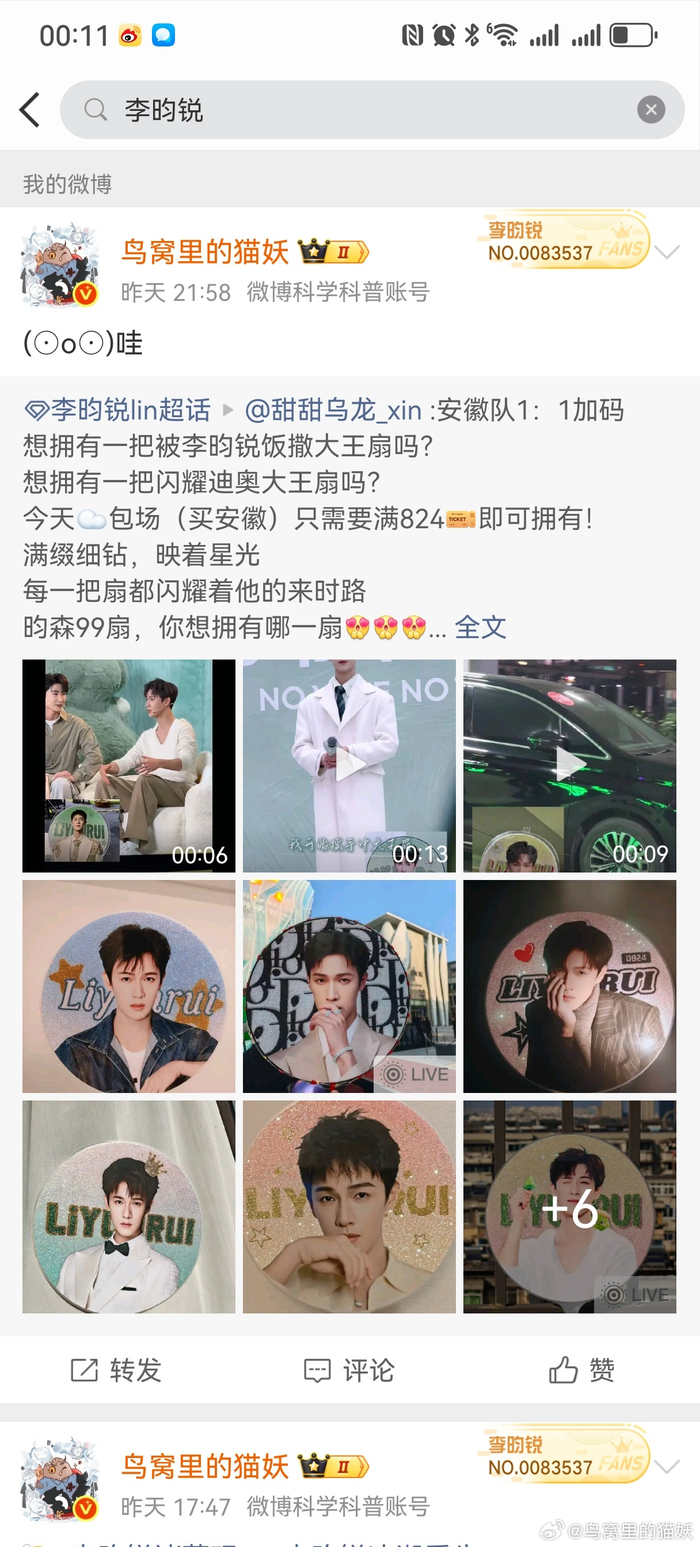Repost with the 转发 button
The image size is (700, 1547).
coord(116,1370)
